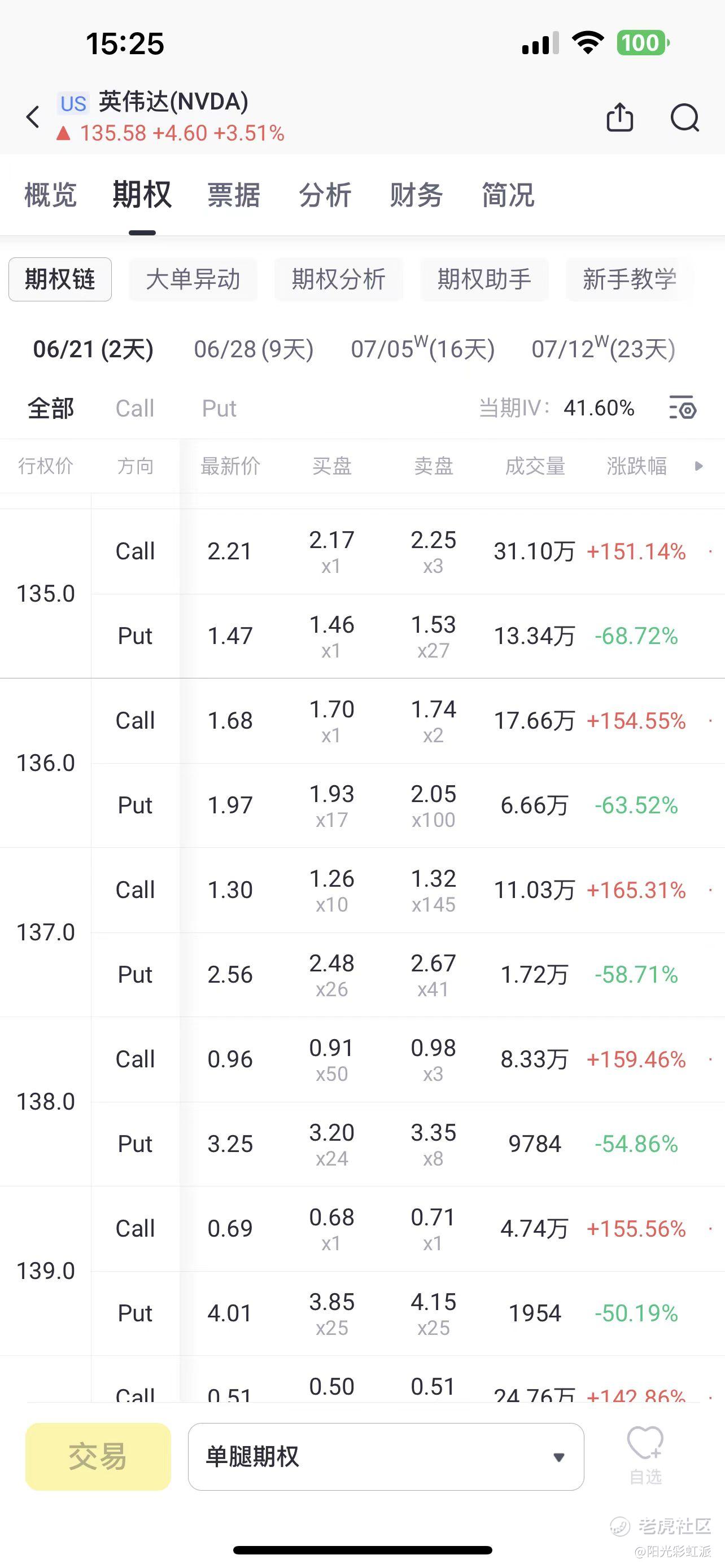Image resolution: width=725 pixels, height=1568 pixels.
Task: Switch to the 票据 tab
Action: pos(234,195)
